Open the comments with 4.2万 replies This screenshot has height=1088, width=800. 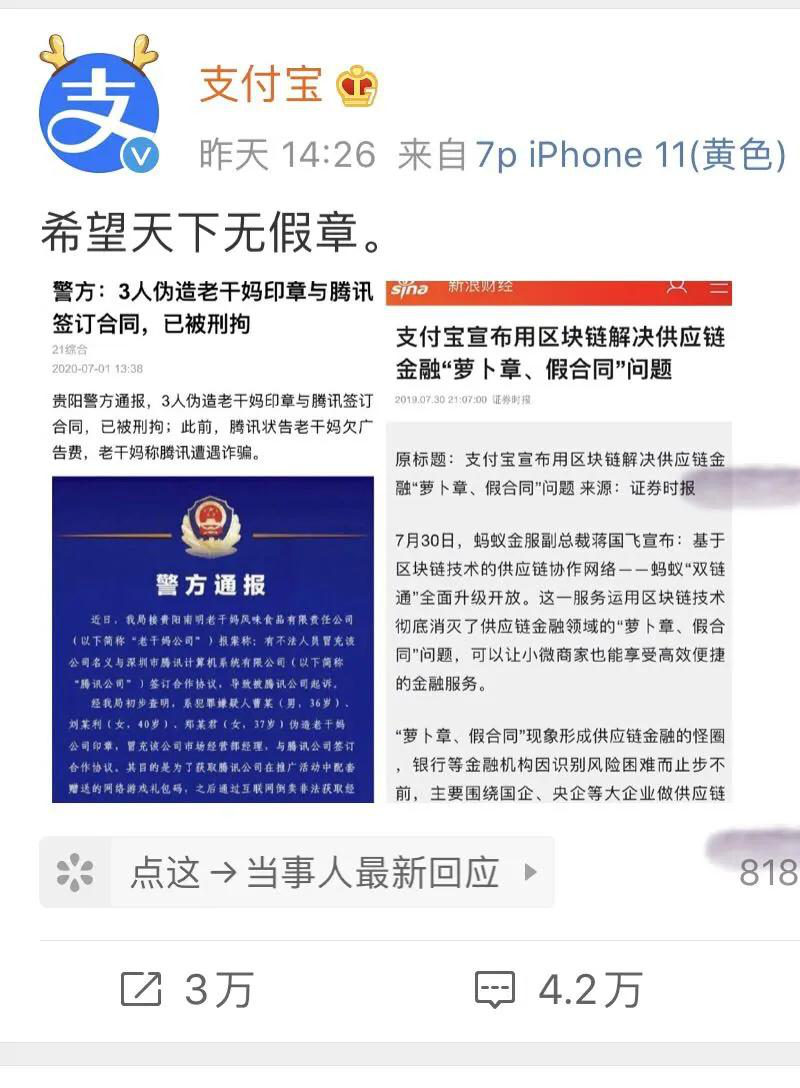[557, 990]
